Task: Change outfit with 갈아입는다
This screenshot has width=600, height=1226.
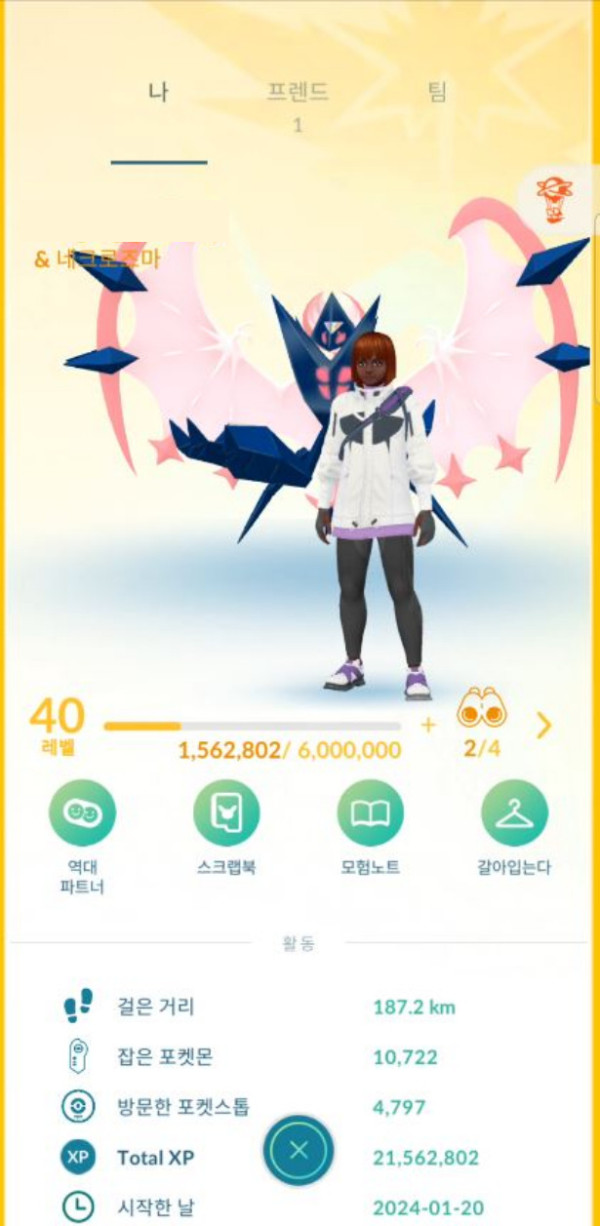Action: pos(514,813)
